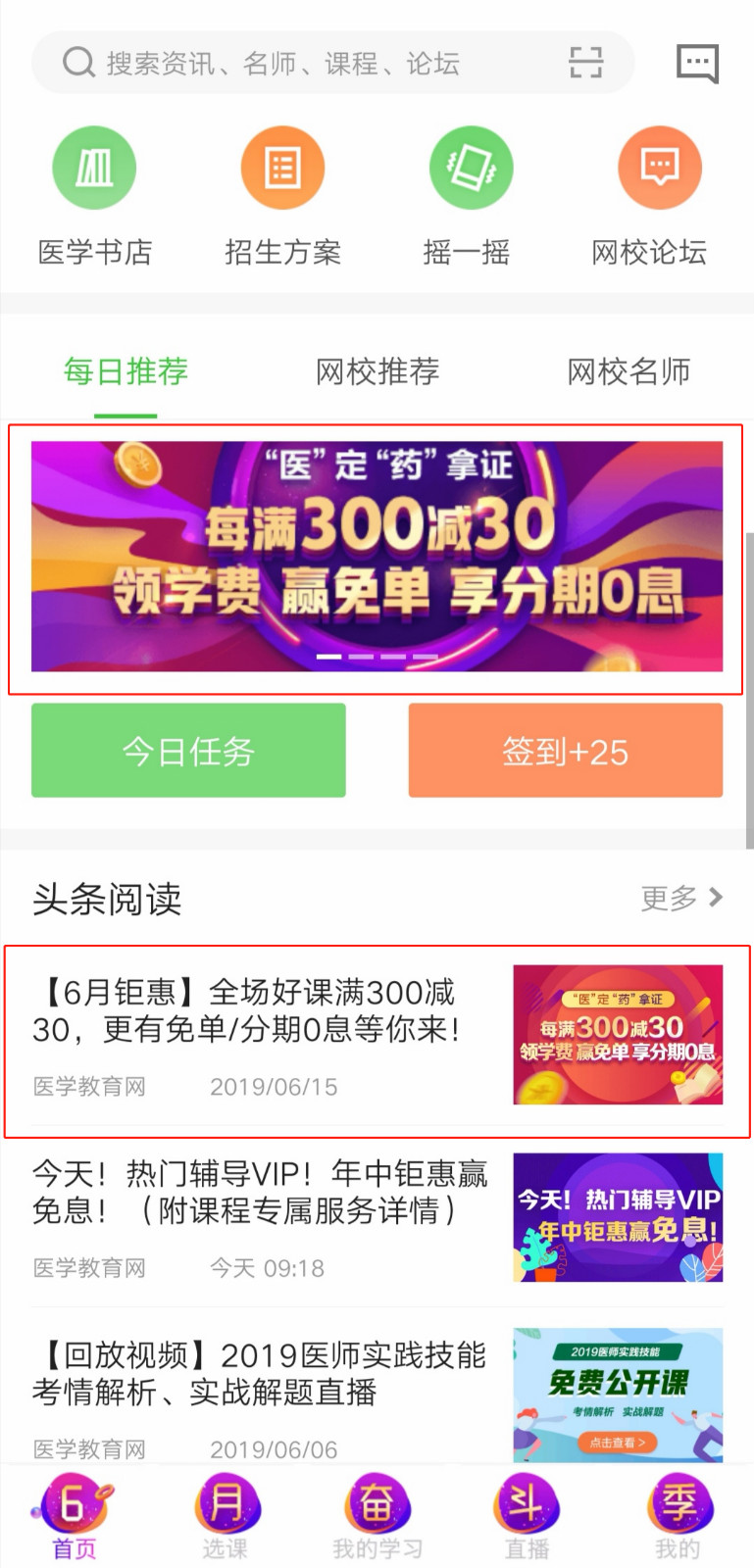Open the 每满300减30 promotional banner
This screenshot has width=754, height=1568.
coord(377,557)
